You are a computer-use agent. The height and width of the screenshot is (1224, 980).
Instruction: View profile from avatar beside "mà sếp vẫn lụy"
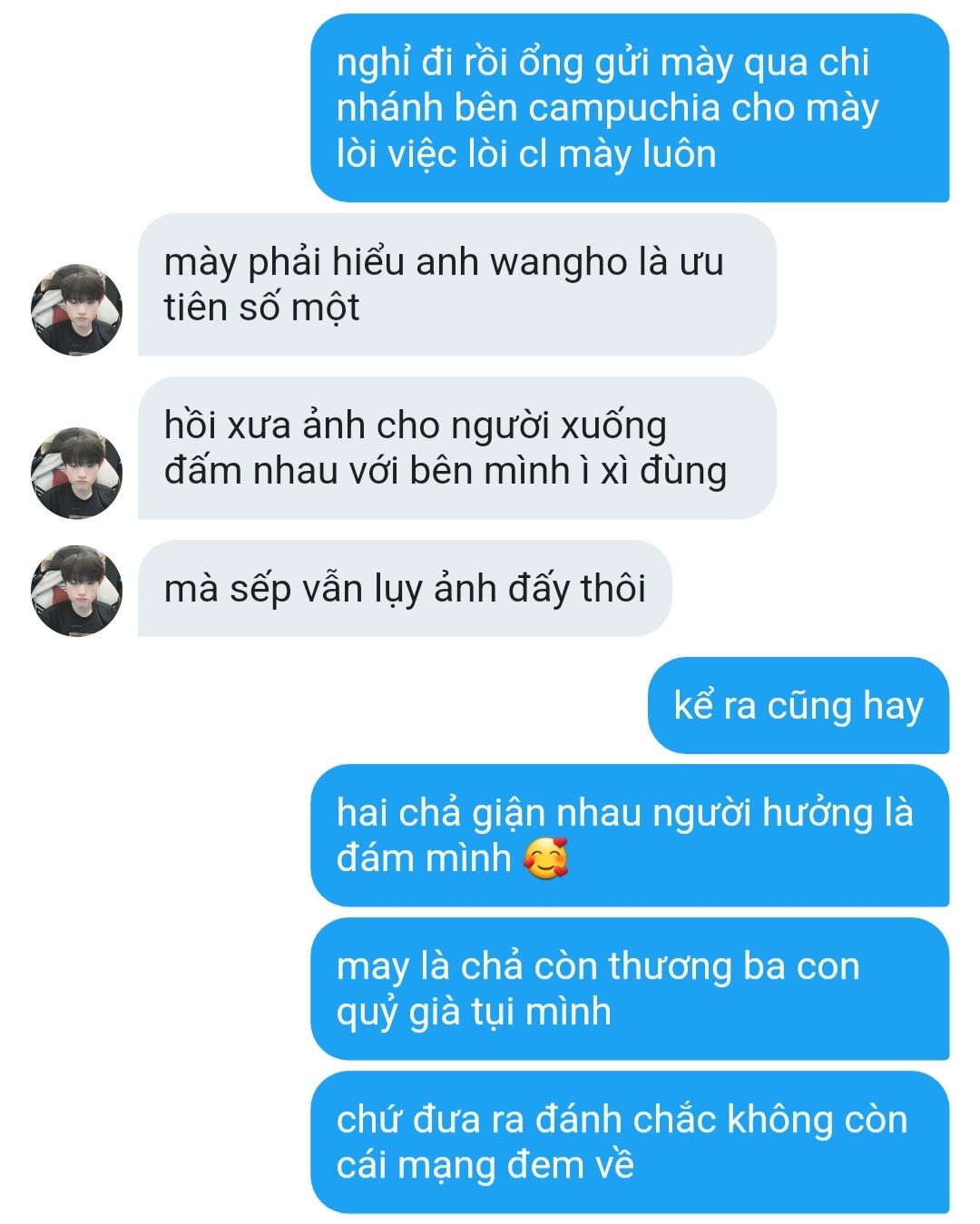76,591
